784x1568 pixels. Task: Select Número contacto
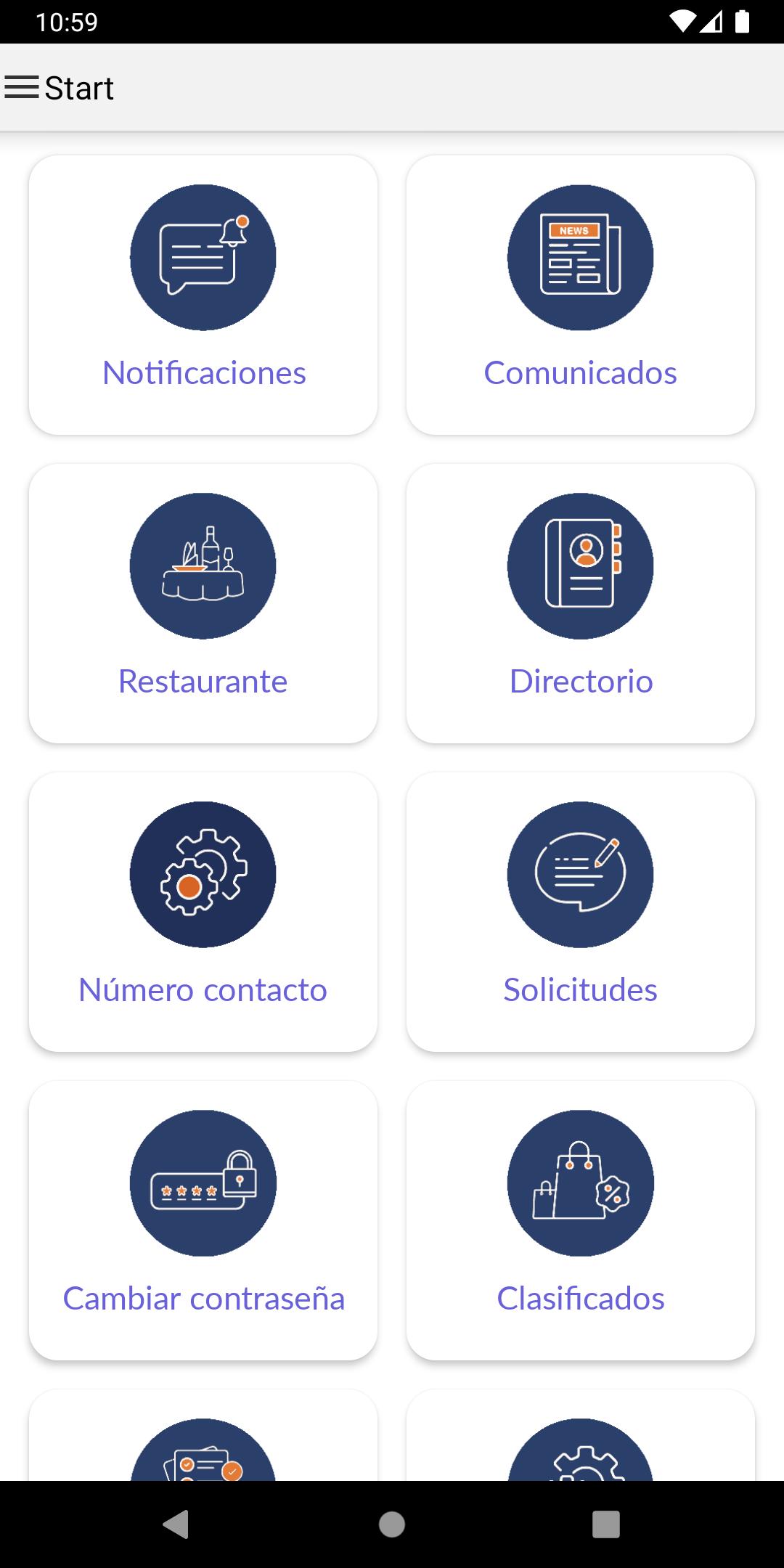click(x=203, y=912)
